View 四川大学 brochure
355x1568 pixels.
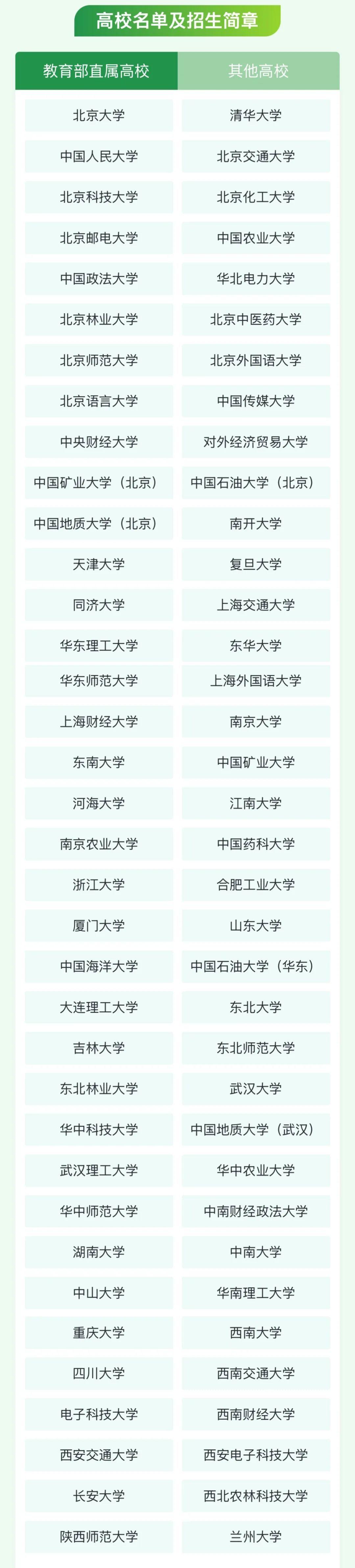[99, 1373]
